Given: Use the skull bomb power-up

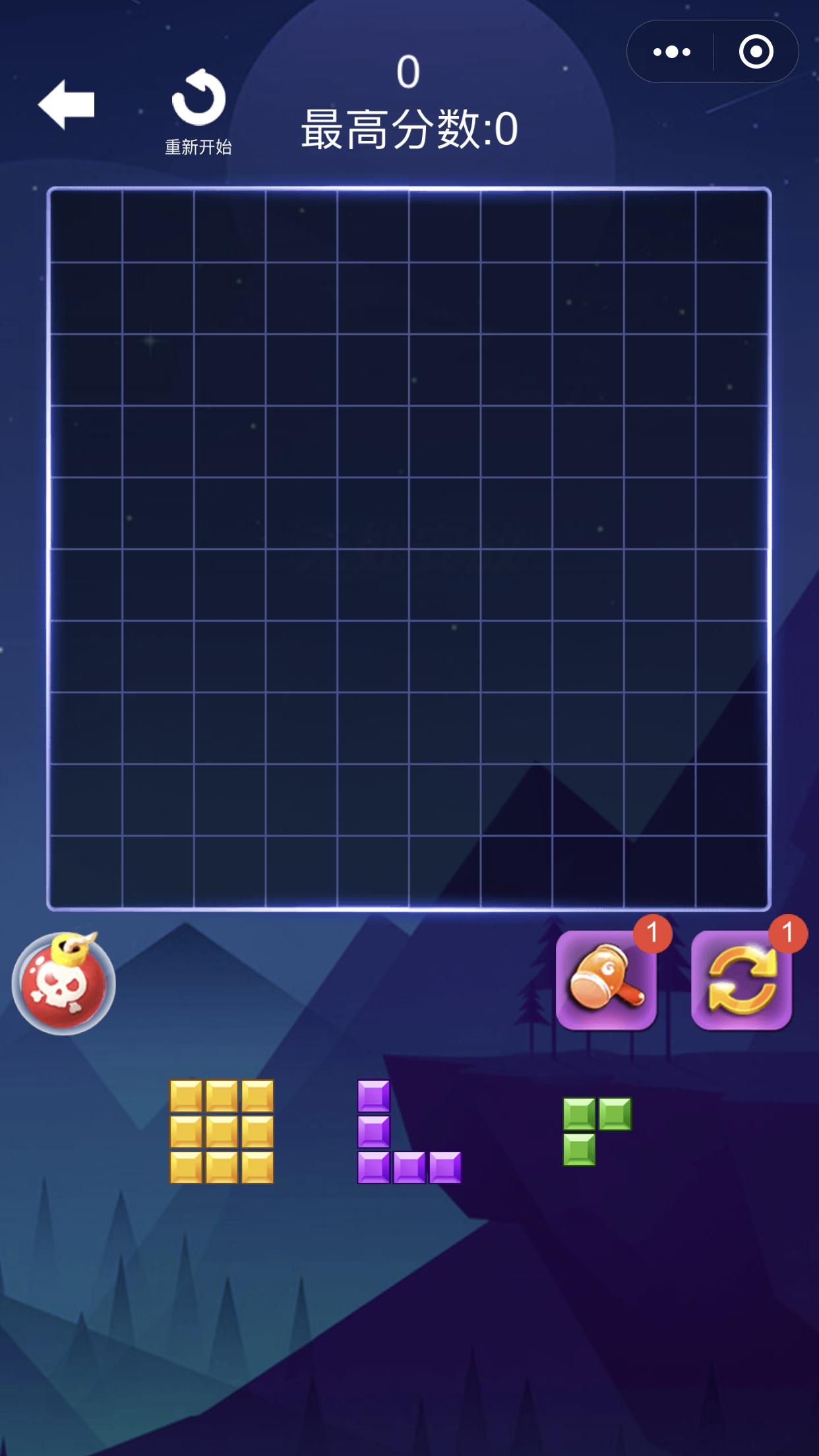Looking at the screenshot, I should click(64, 983).
